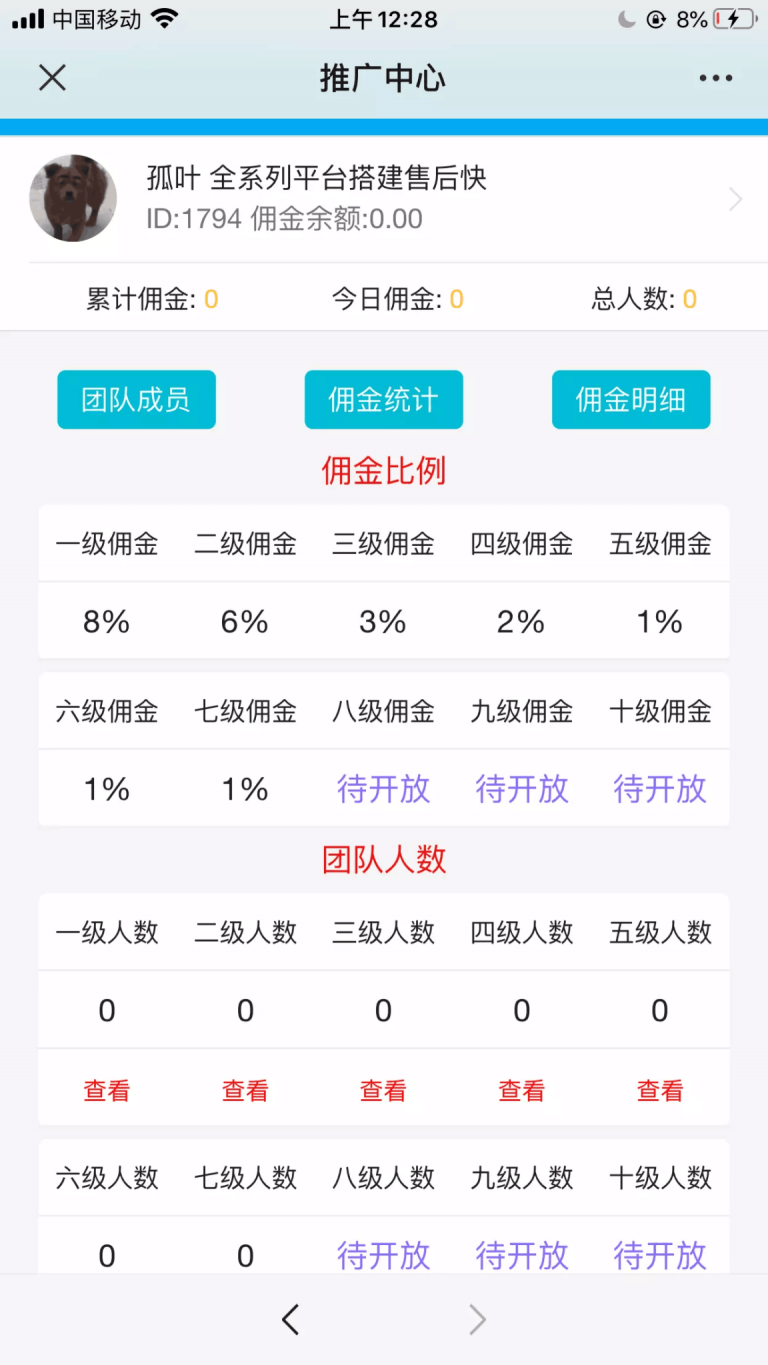This screenshot has height=1365, width=768.
Task: Tap the user avatar photo
Action: click(x=73, y=198)
